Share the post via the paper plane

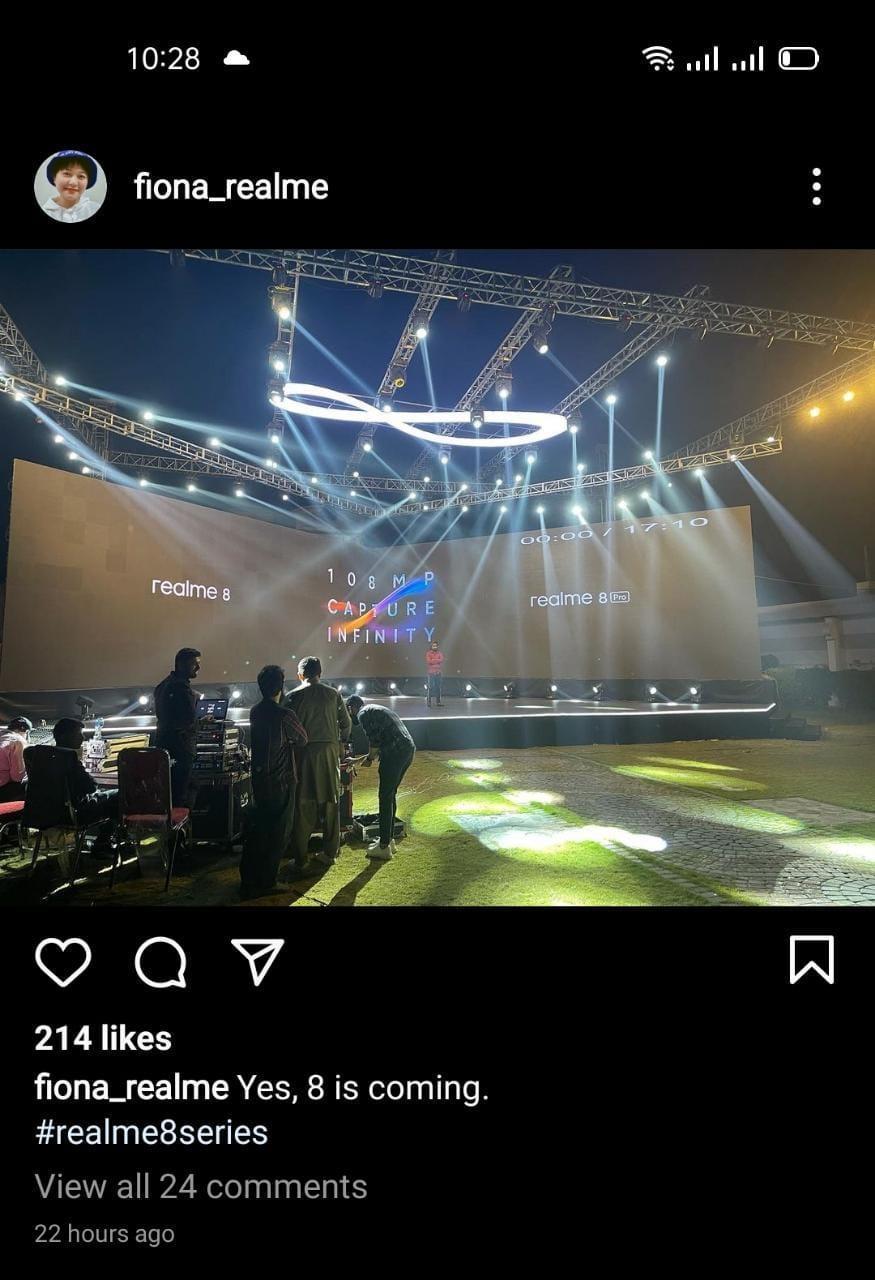pos(257,961)
